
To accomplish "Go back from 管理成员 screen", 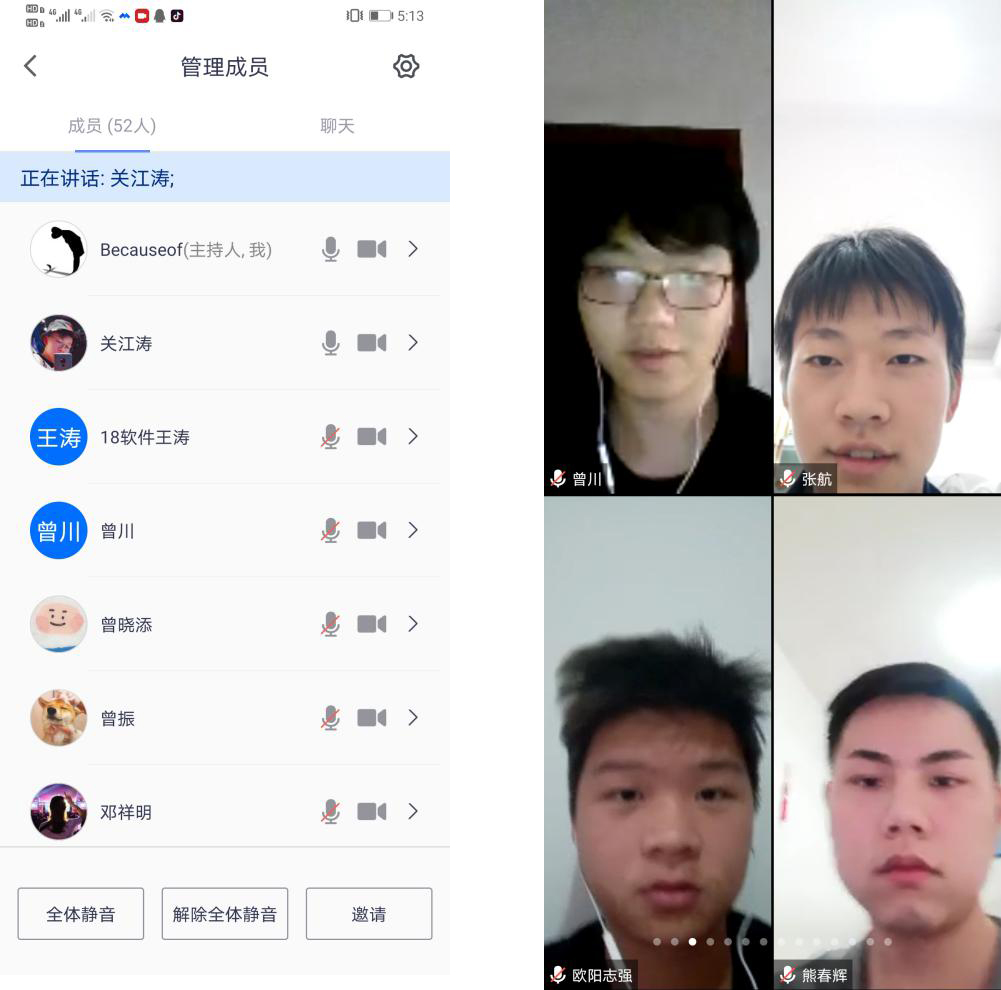I will pos(30,66).
